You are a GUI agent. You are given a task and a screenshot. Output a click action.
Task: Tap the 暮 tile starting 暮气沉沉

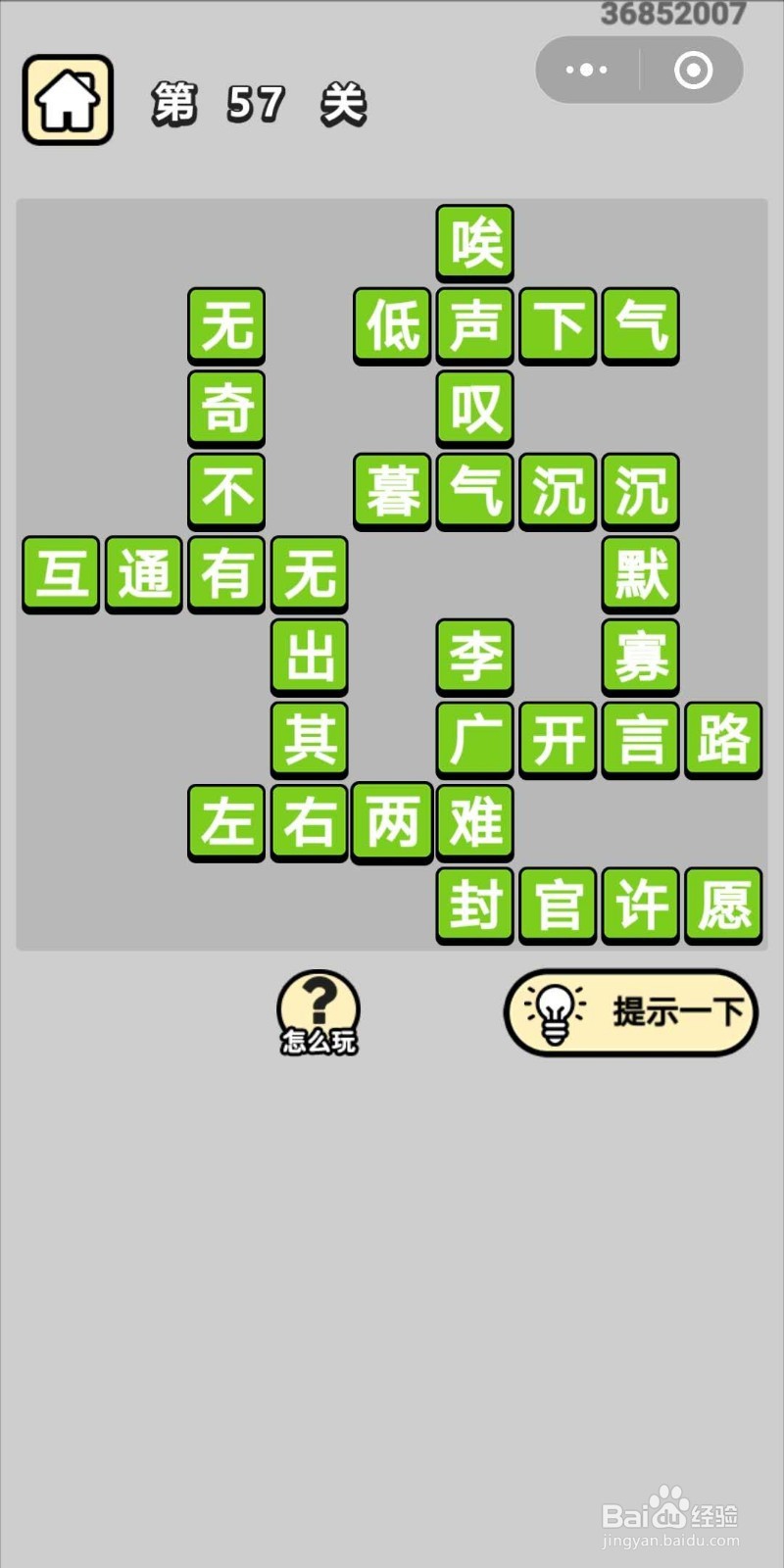tap(391, 493)
